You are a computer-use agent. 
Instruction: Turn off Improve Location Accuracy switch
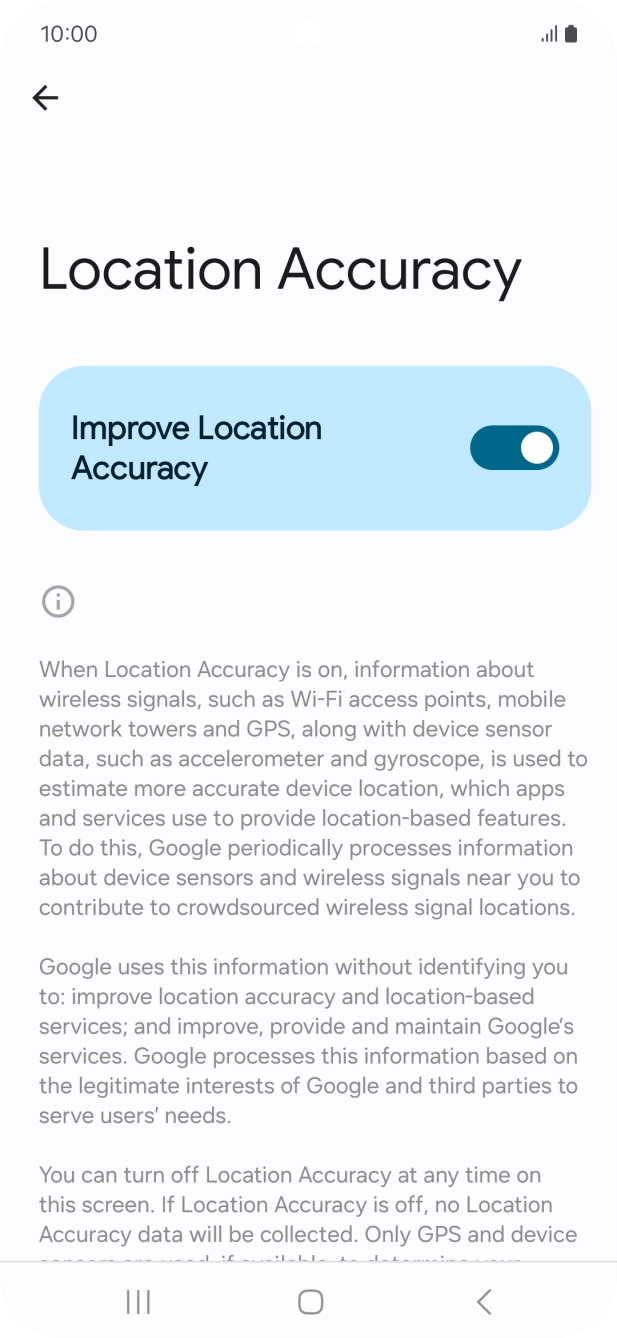tap(514, 448)
